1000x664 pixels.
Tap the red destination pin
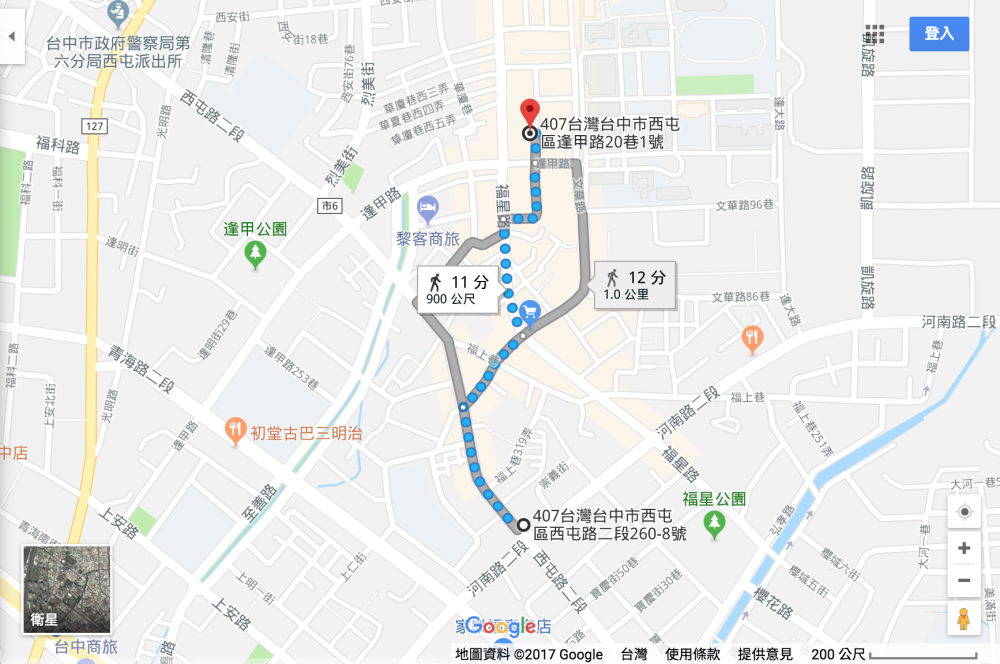528,113
